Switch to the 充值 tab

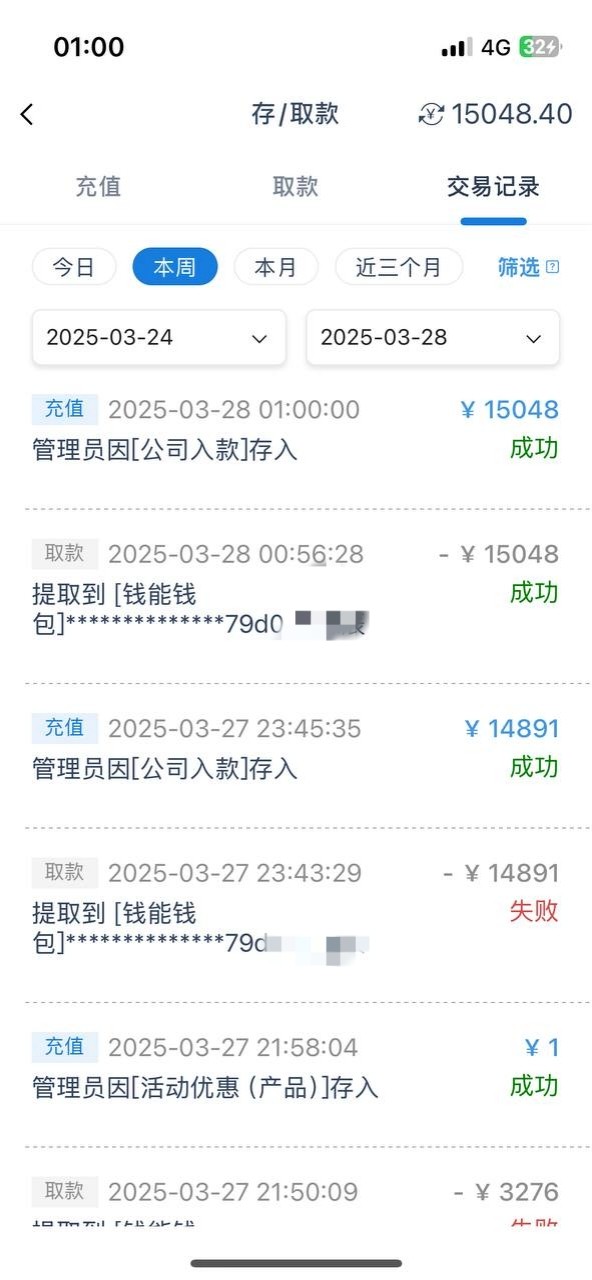(x=98, y=186)
